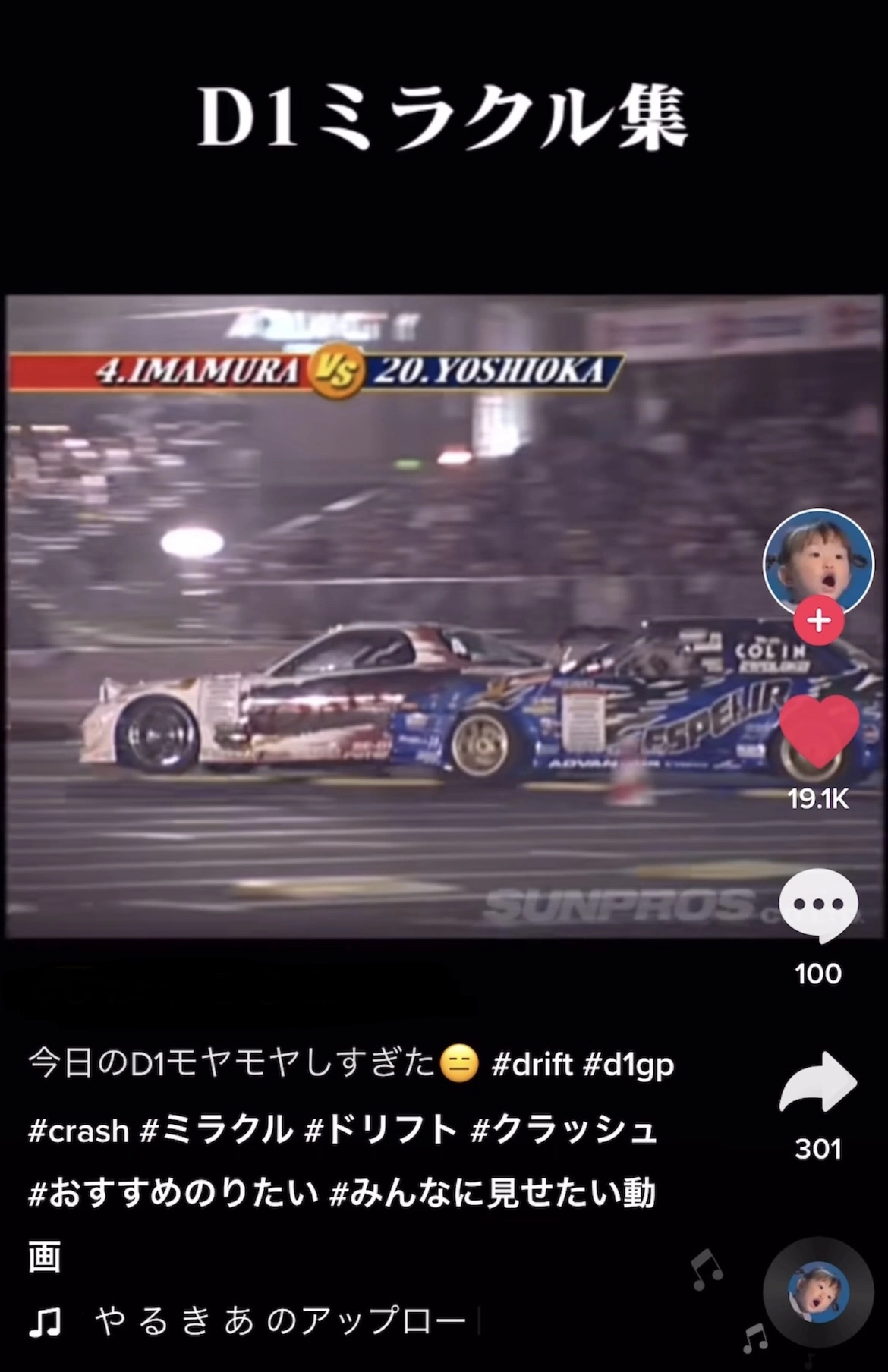Viewport: 888px width, 1372px height.
Task: Open the #みんなに見せたい動画 hashtag
Action: click(492, 1194)
